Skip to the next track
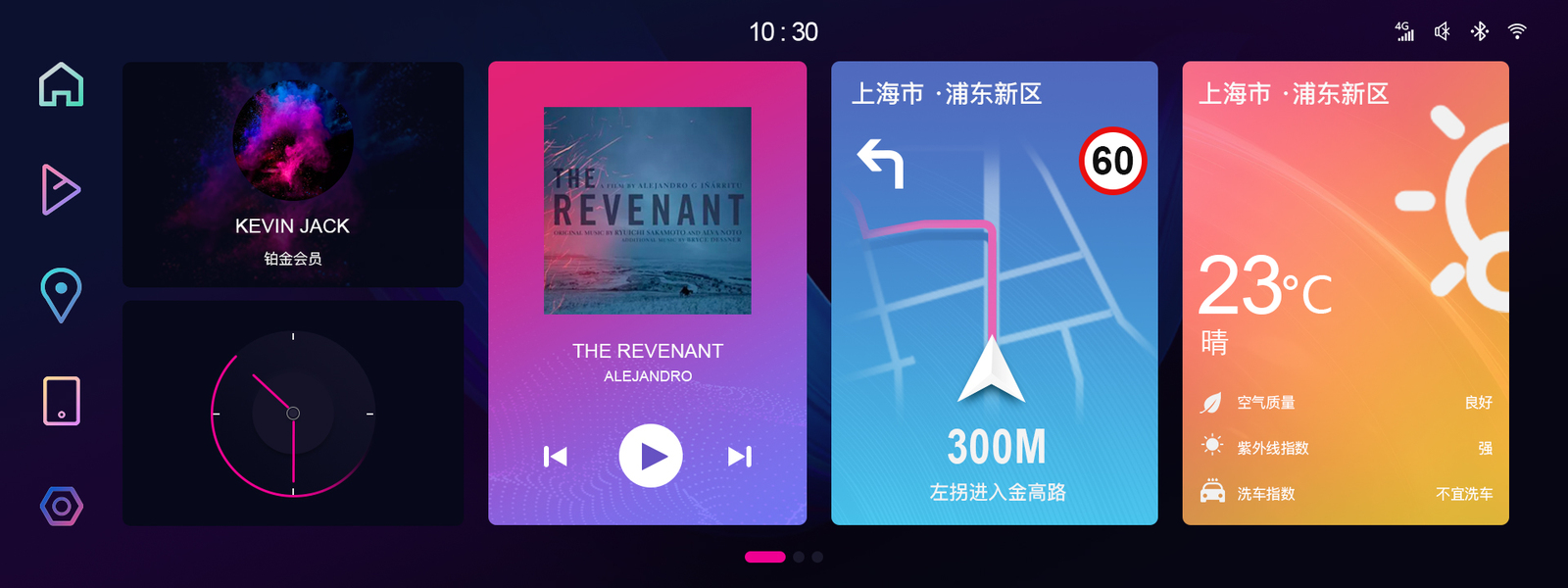The width and height of the screenshot is (1568, 588). coord(740,457)
